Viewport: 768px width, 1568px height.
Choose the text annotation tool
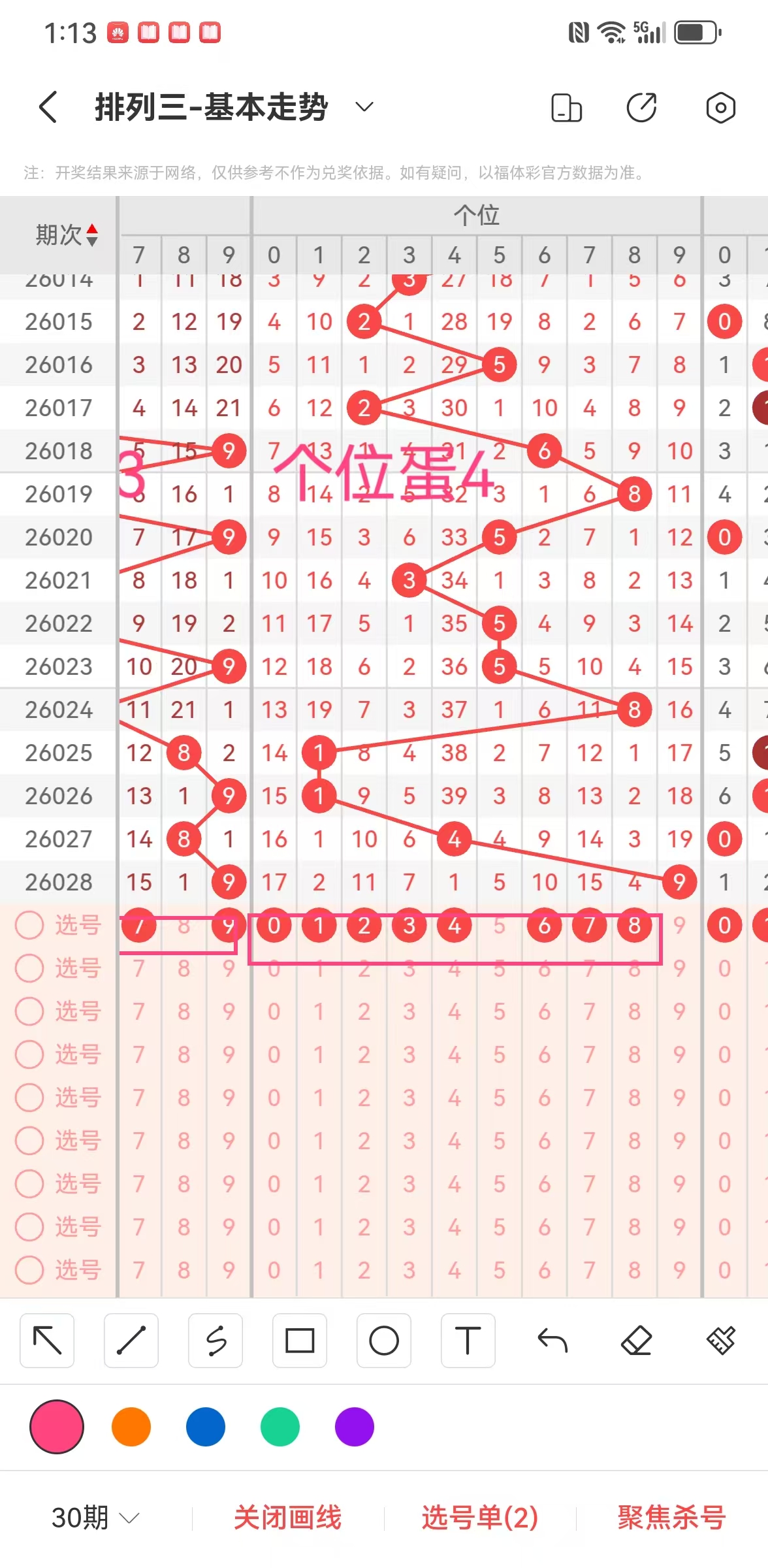click(468, 1341)
